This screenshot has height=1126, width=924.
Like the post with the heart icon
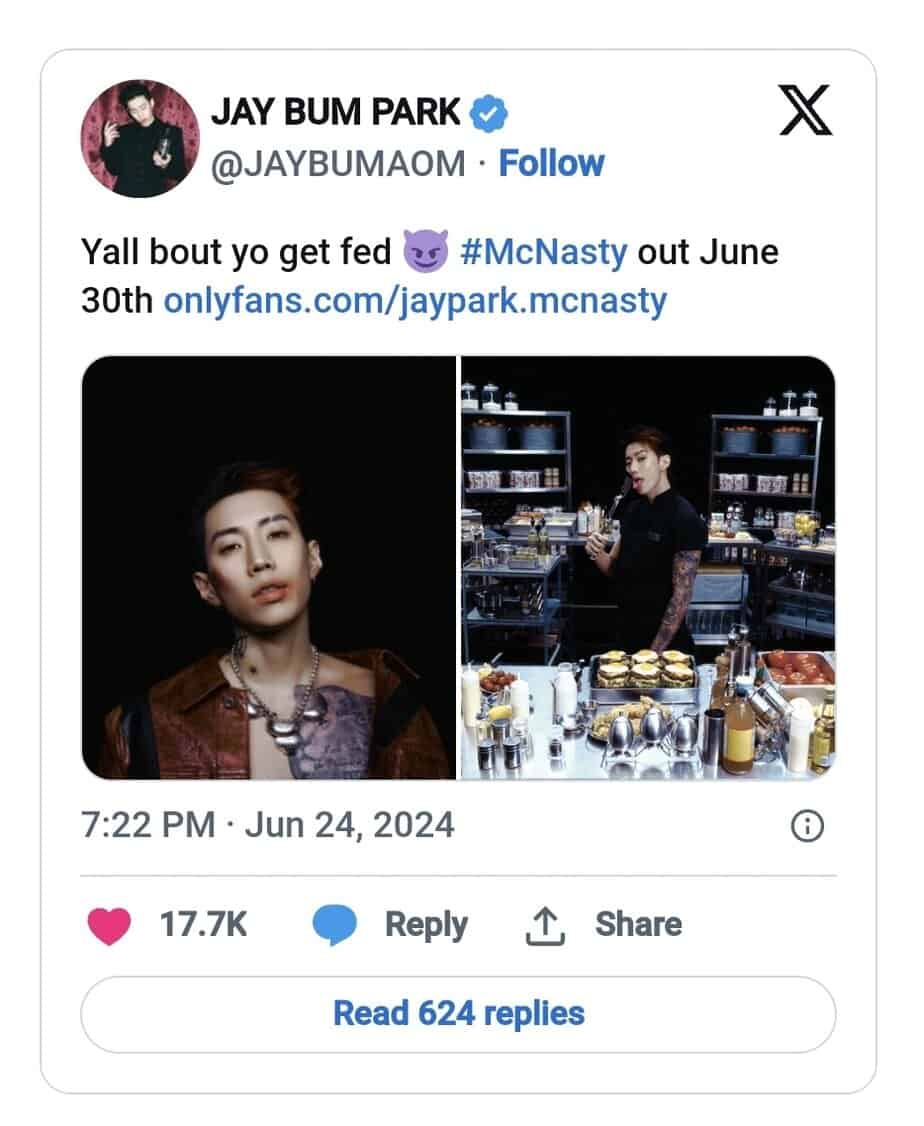pyautogui.click(x=110, y=924)
